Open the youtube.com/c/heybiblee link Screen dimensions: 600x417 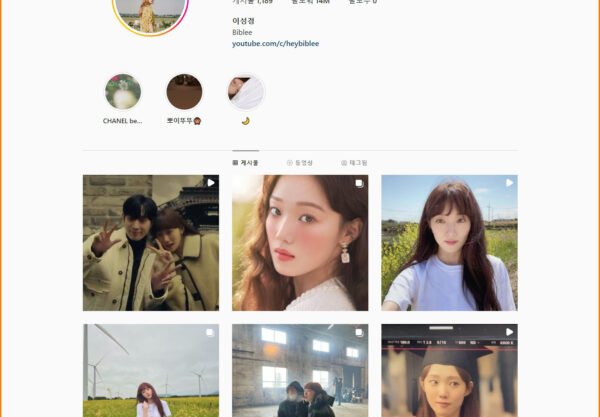point(275,44)
